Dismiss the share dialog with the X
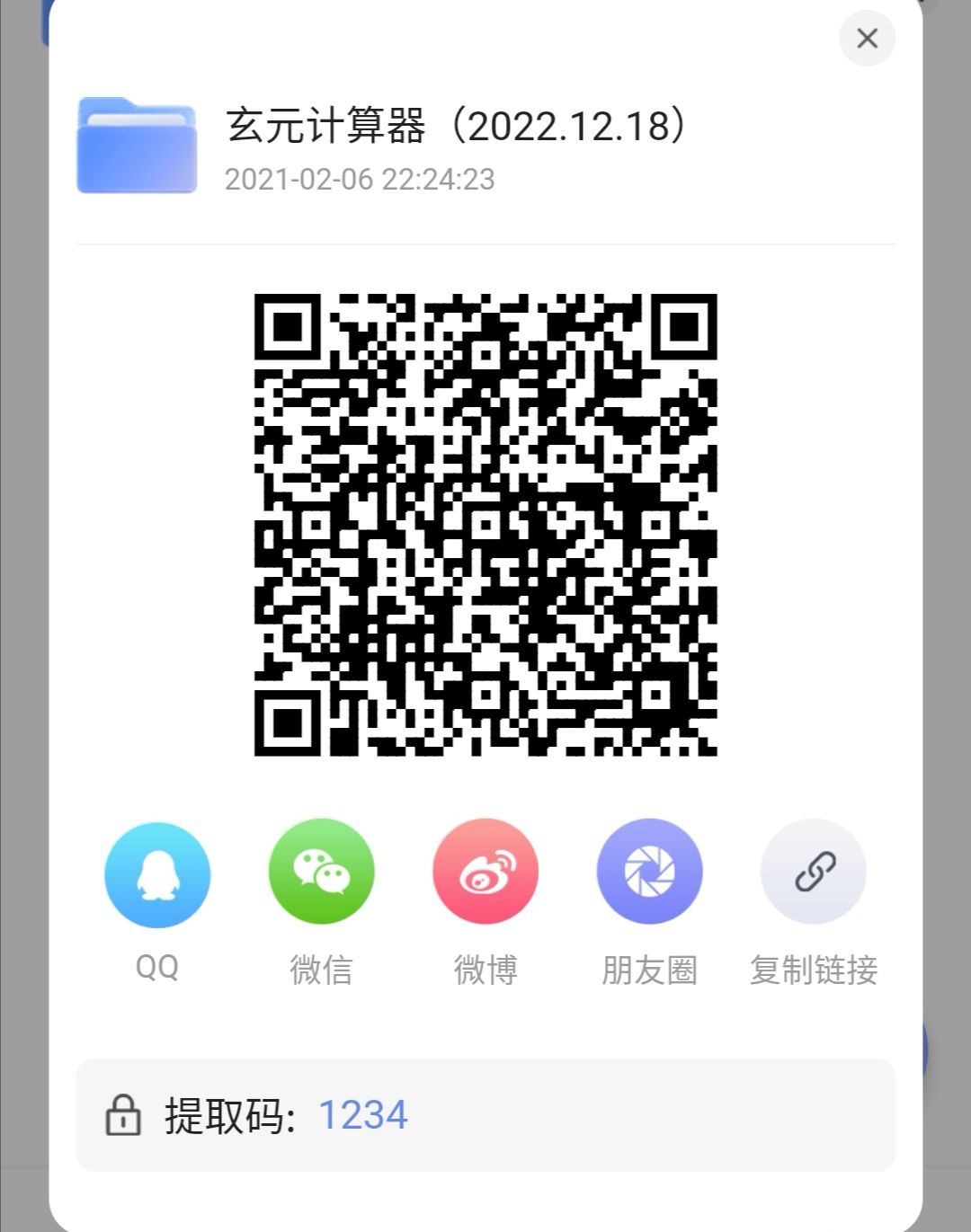The height and width of the screenshot is (1232, 971). (866, 39)
